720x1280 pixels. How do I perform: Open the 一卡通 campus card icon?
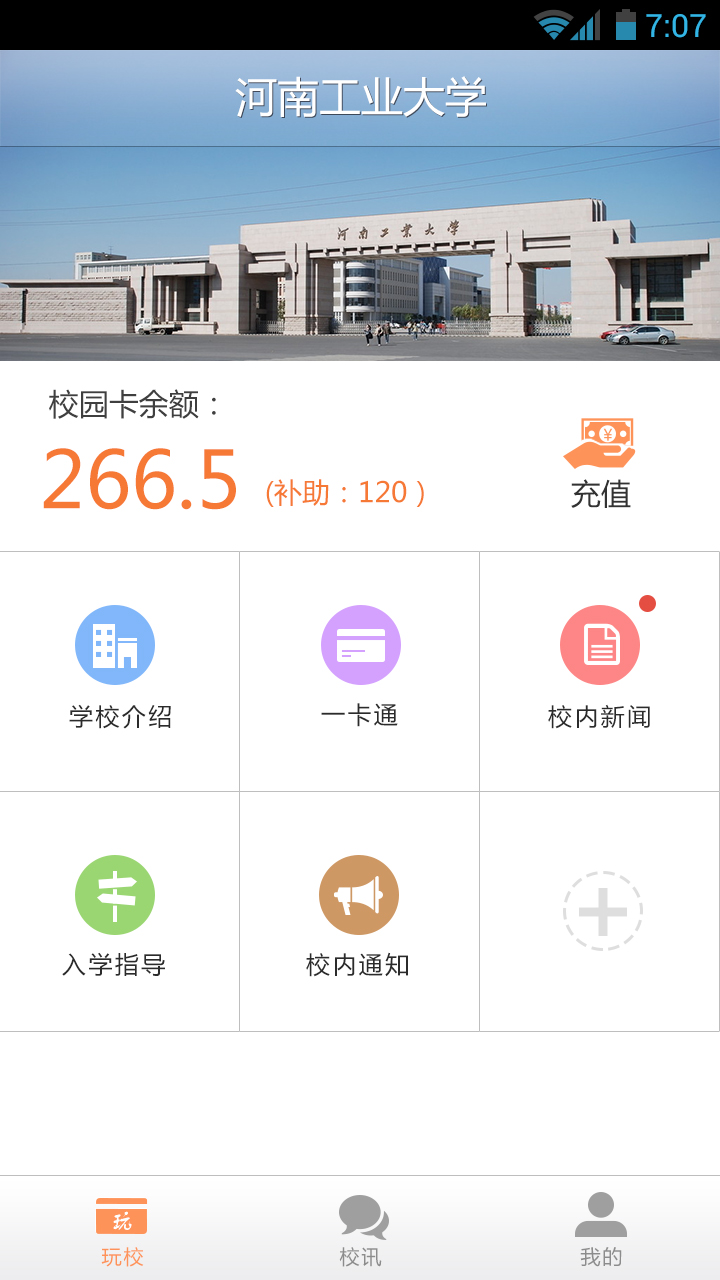[360, 644]
